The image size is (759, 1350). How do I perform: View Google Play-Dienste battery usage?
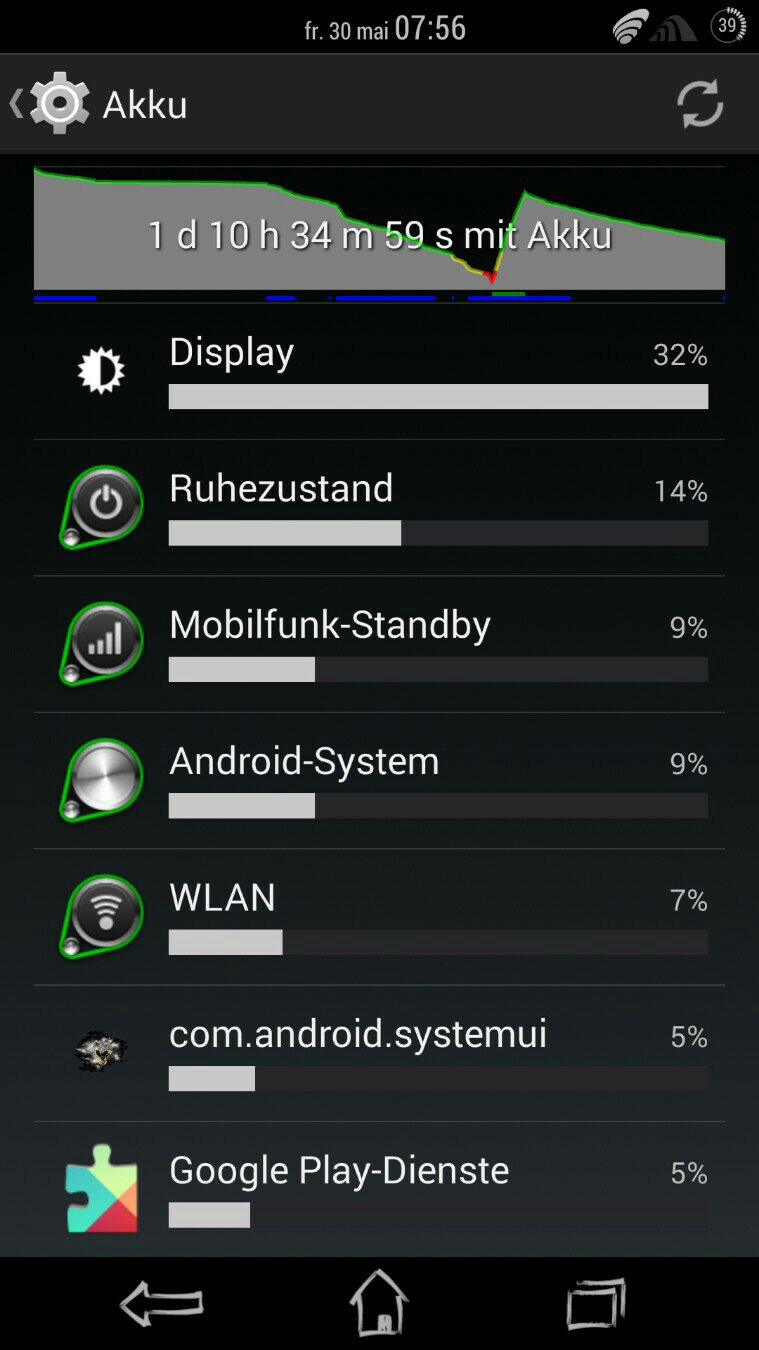click(x=379, y=1188)
